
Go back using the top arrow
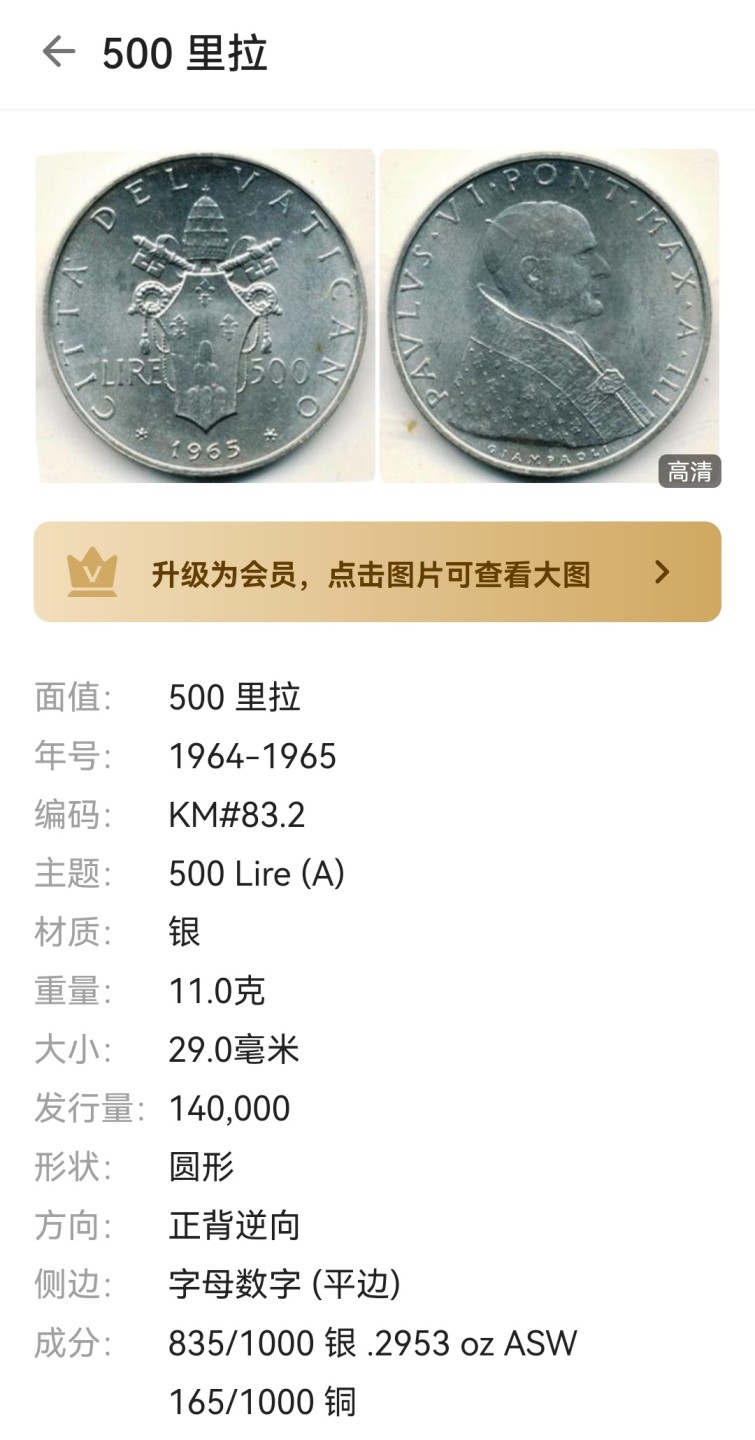tap(58, 52)
